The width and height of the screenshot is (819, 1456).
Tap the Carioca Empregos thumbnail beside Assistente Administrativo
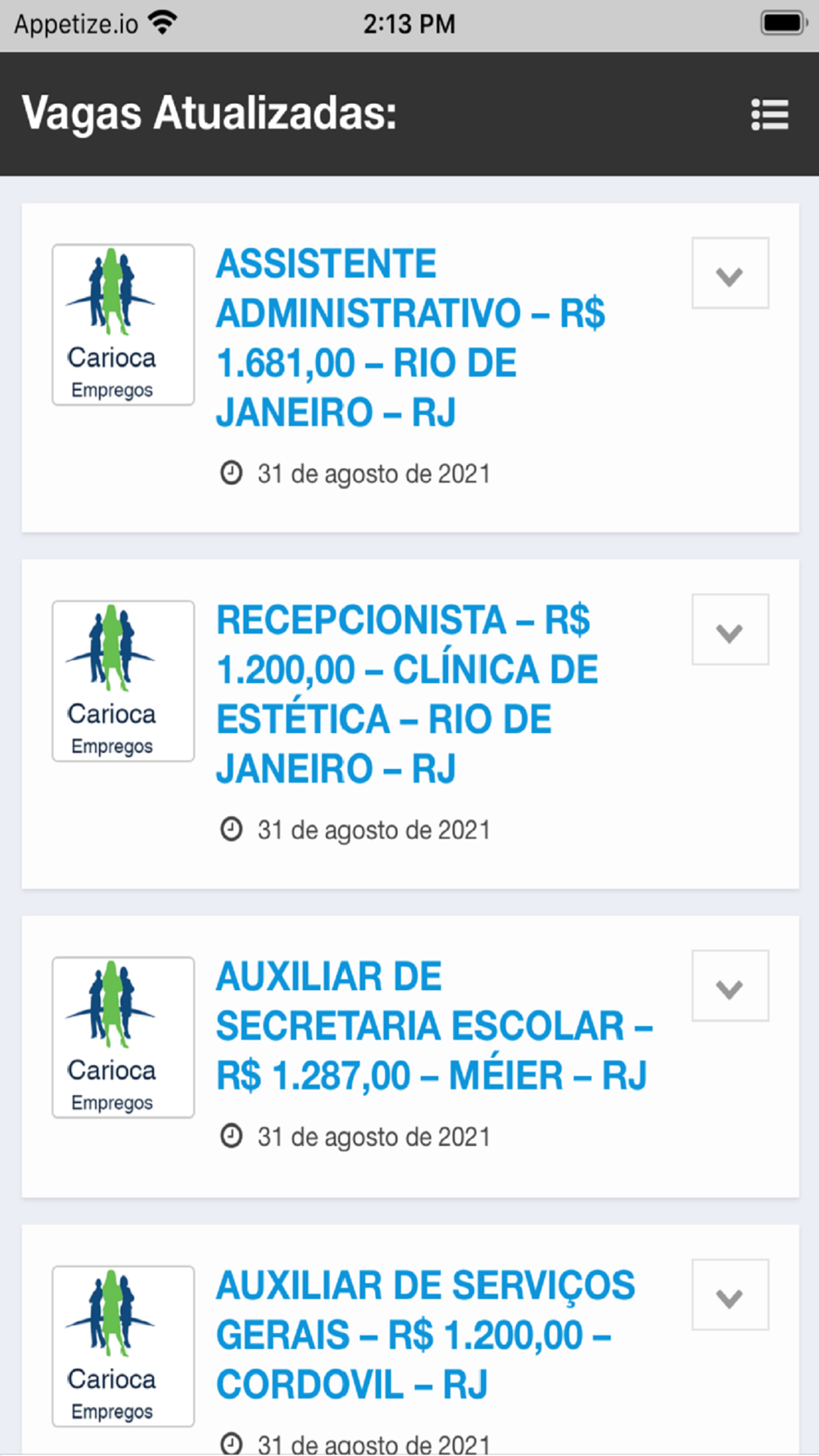click(124, 324)
